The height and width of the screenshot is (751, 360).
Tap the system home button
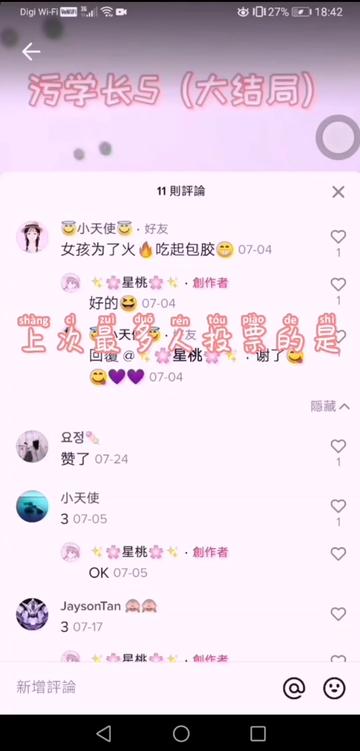coord(181,733)
